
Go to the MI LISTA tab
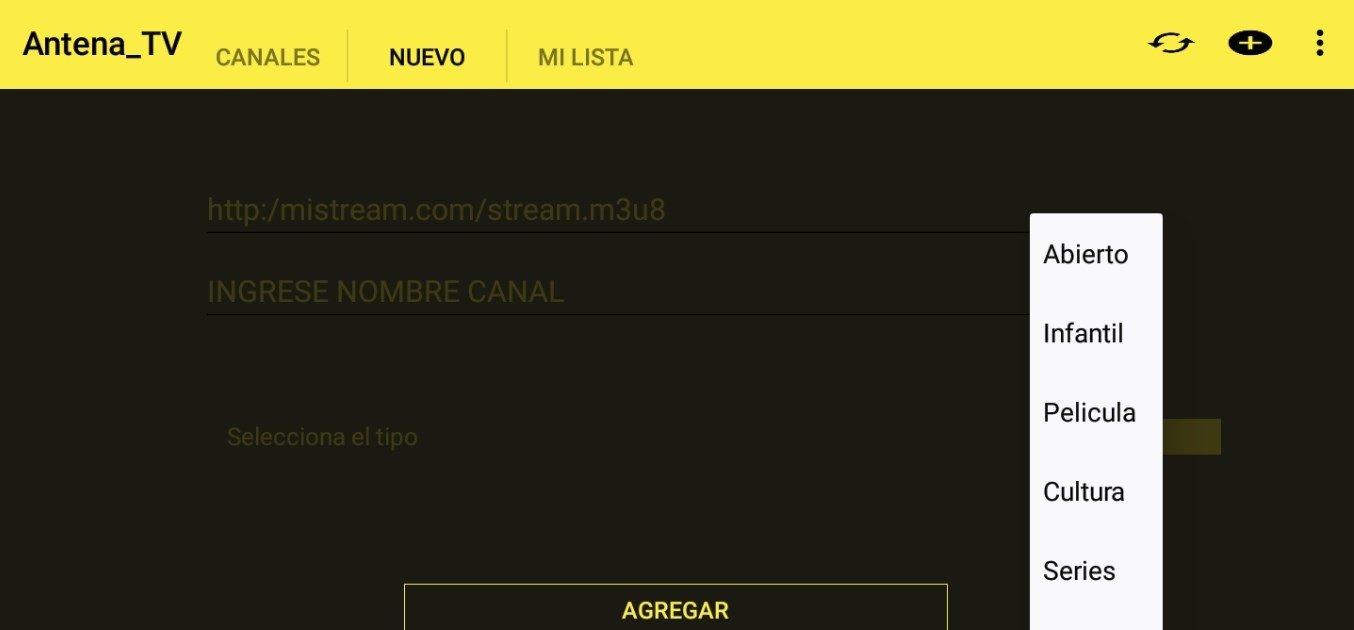click(585, 57)
